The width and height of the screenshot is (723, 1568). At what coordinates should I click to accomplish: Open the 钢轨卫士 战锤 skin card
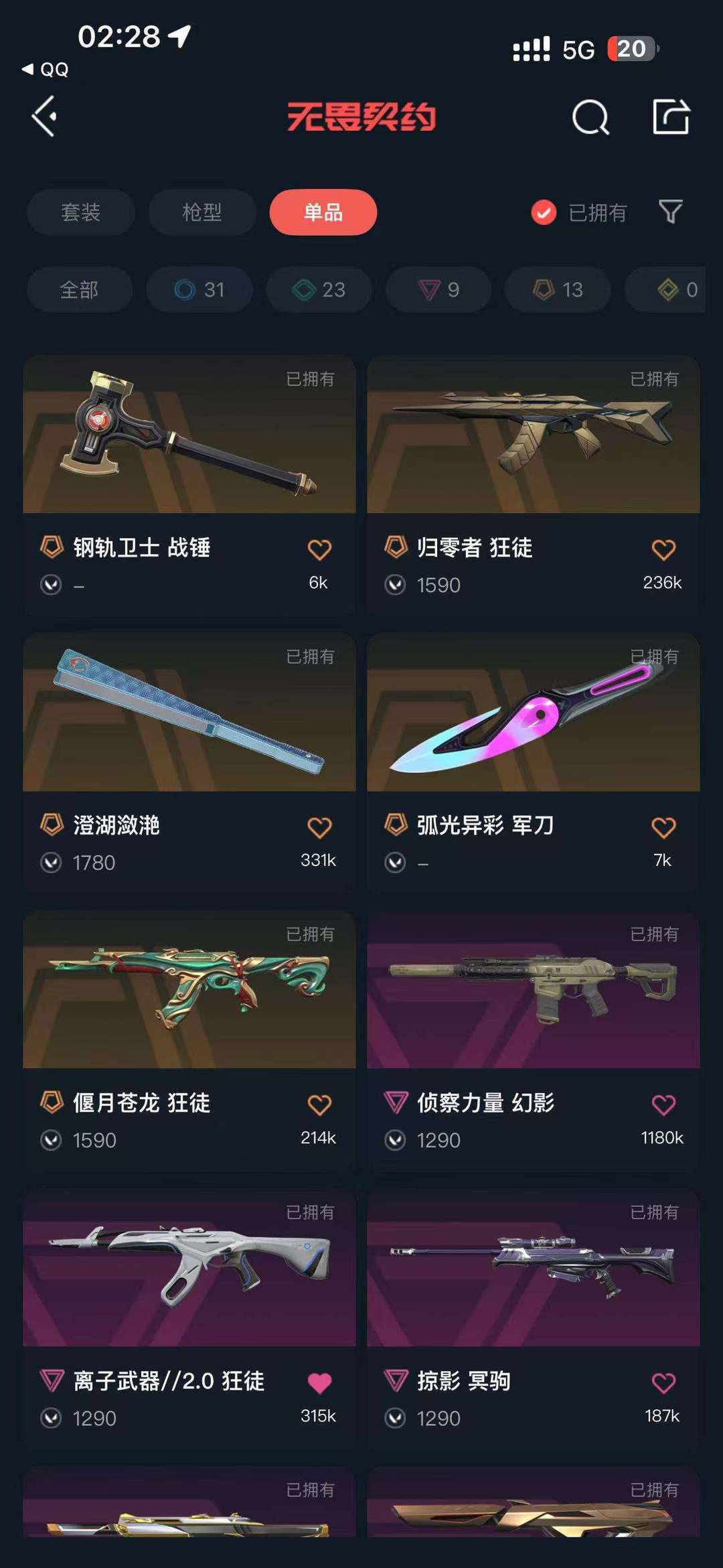[x=189, y=486]
